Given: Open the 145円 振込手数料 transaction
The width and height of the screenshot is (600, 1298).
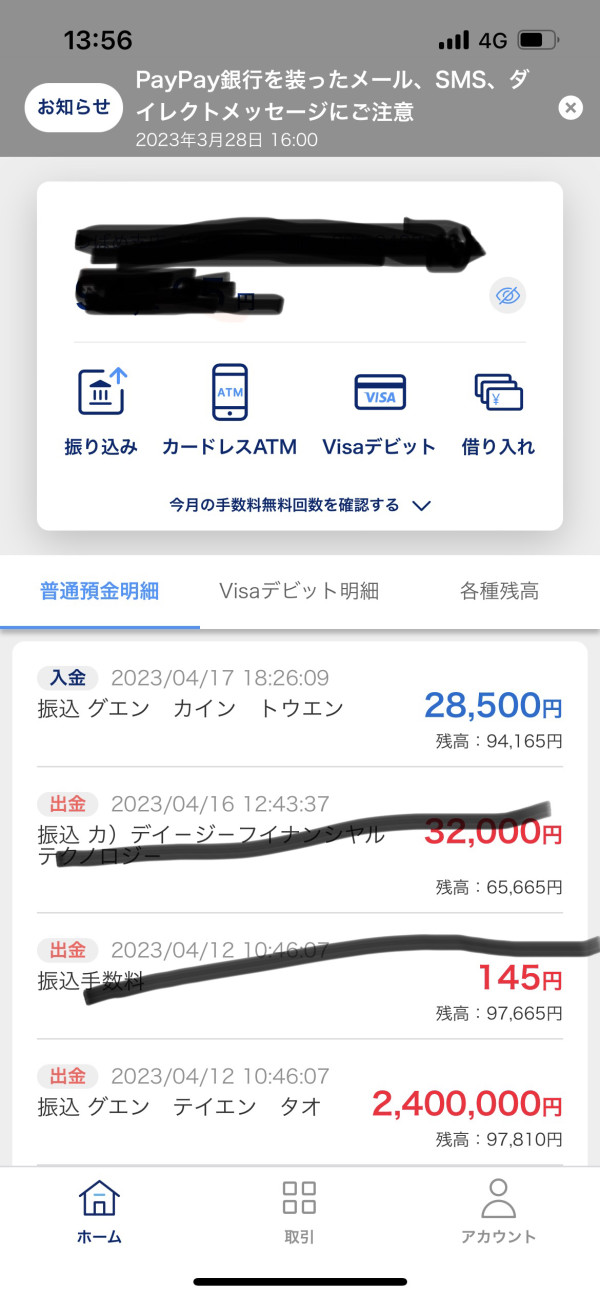Looking at the screenshot, I should 300,976.
